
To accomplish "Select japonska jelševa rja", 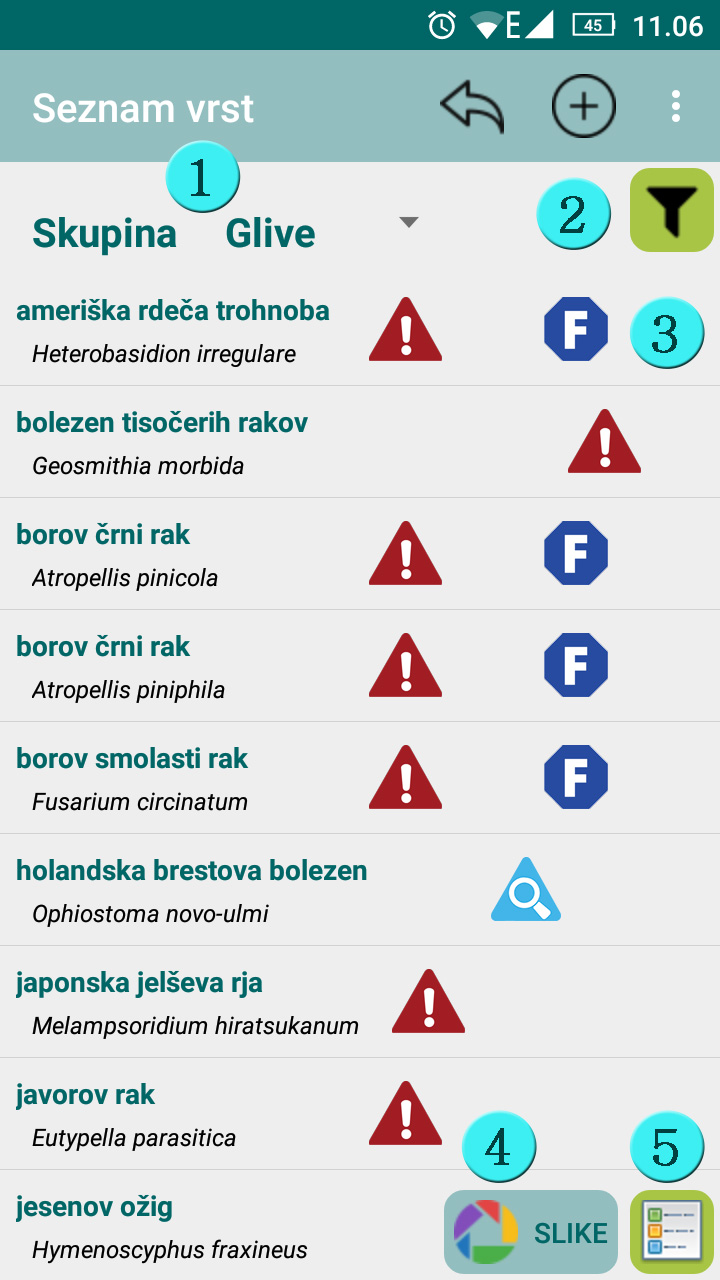I will (360, 1002).
